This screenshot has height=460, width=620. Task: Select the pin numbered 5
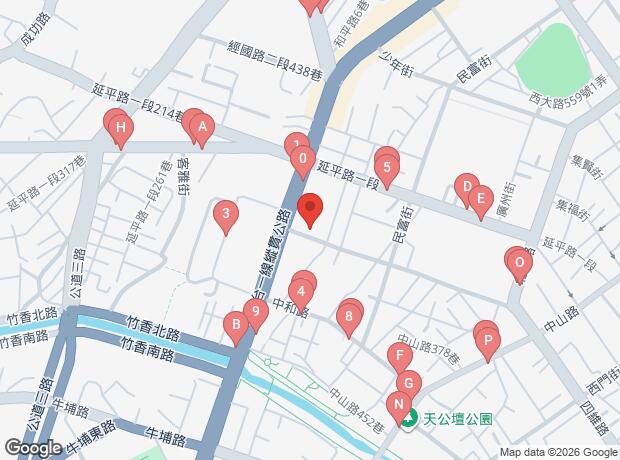[x=387, y=165]
